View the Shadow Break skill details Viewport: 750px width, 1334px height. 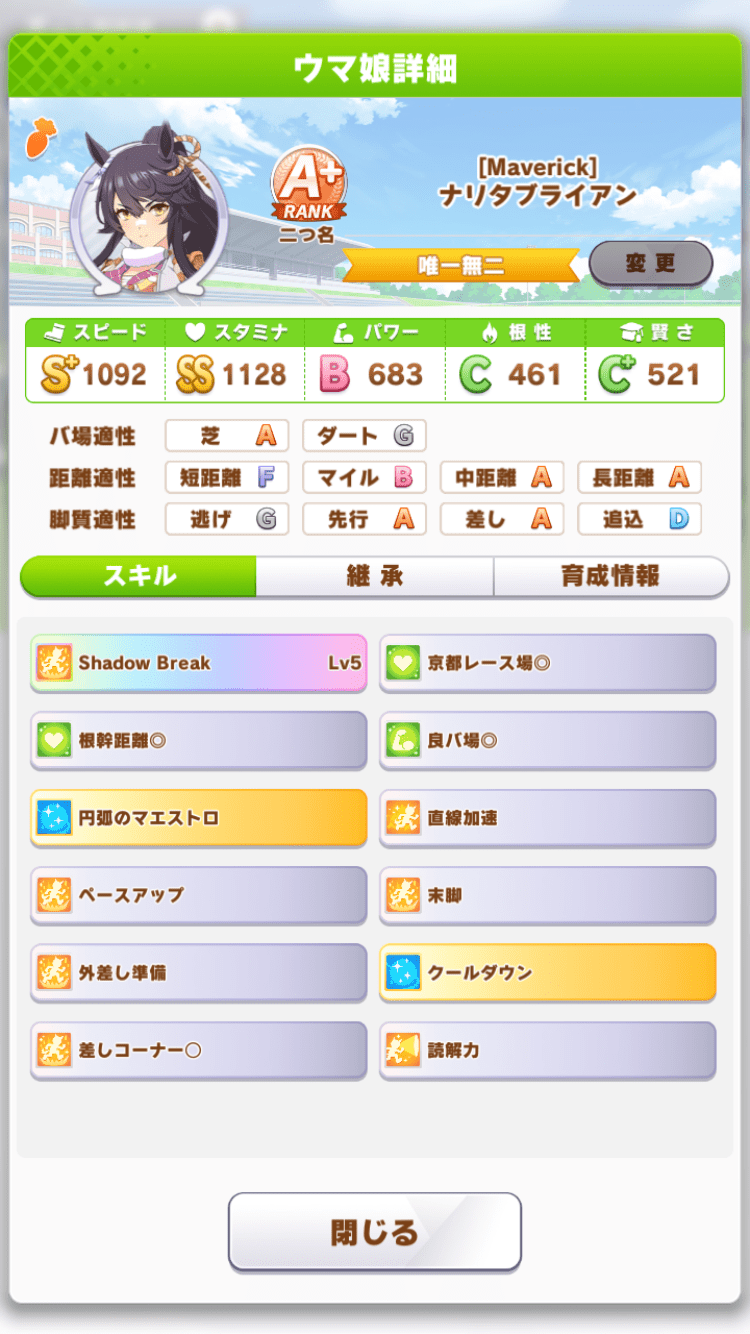click(198, 662)
